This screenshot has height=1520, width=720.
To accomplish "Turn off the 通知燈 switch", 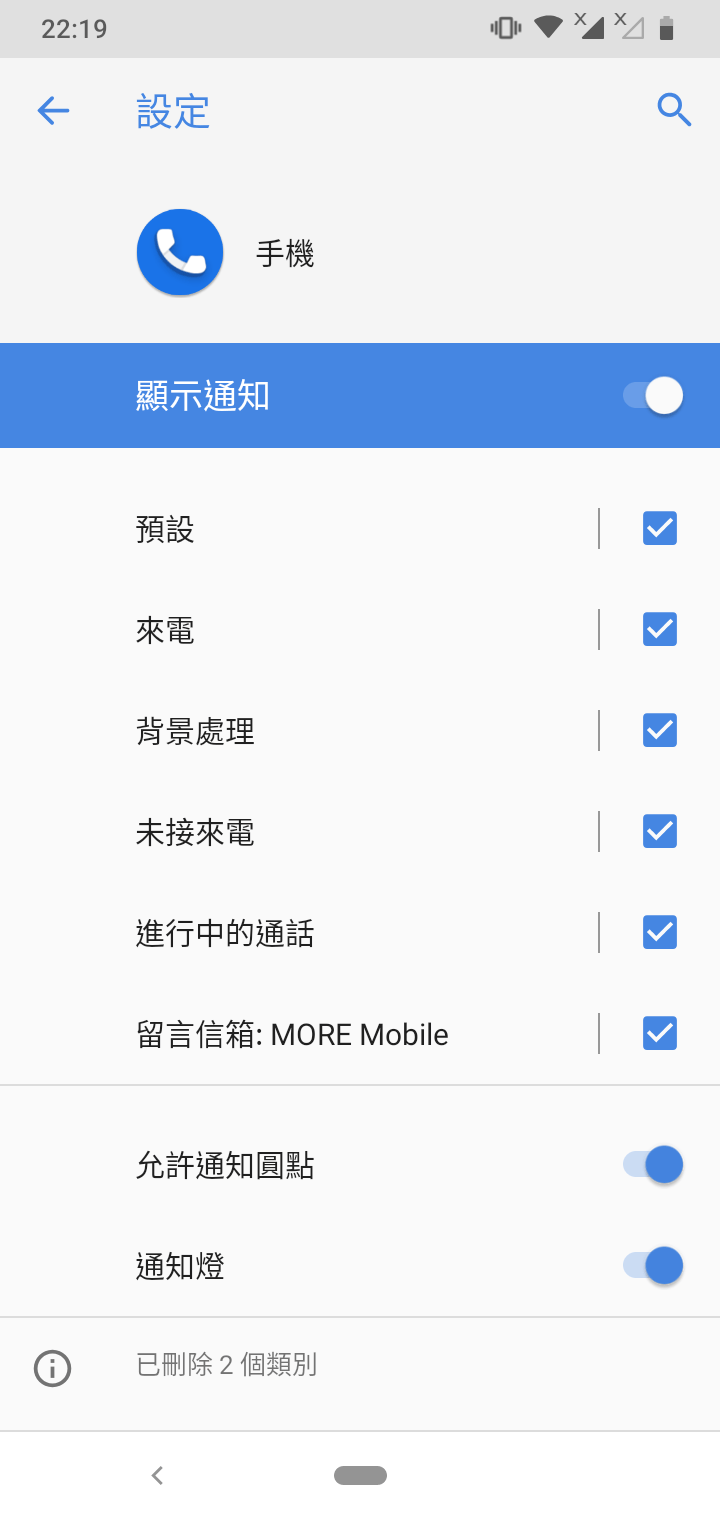I will [653, 1266].
